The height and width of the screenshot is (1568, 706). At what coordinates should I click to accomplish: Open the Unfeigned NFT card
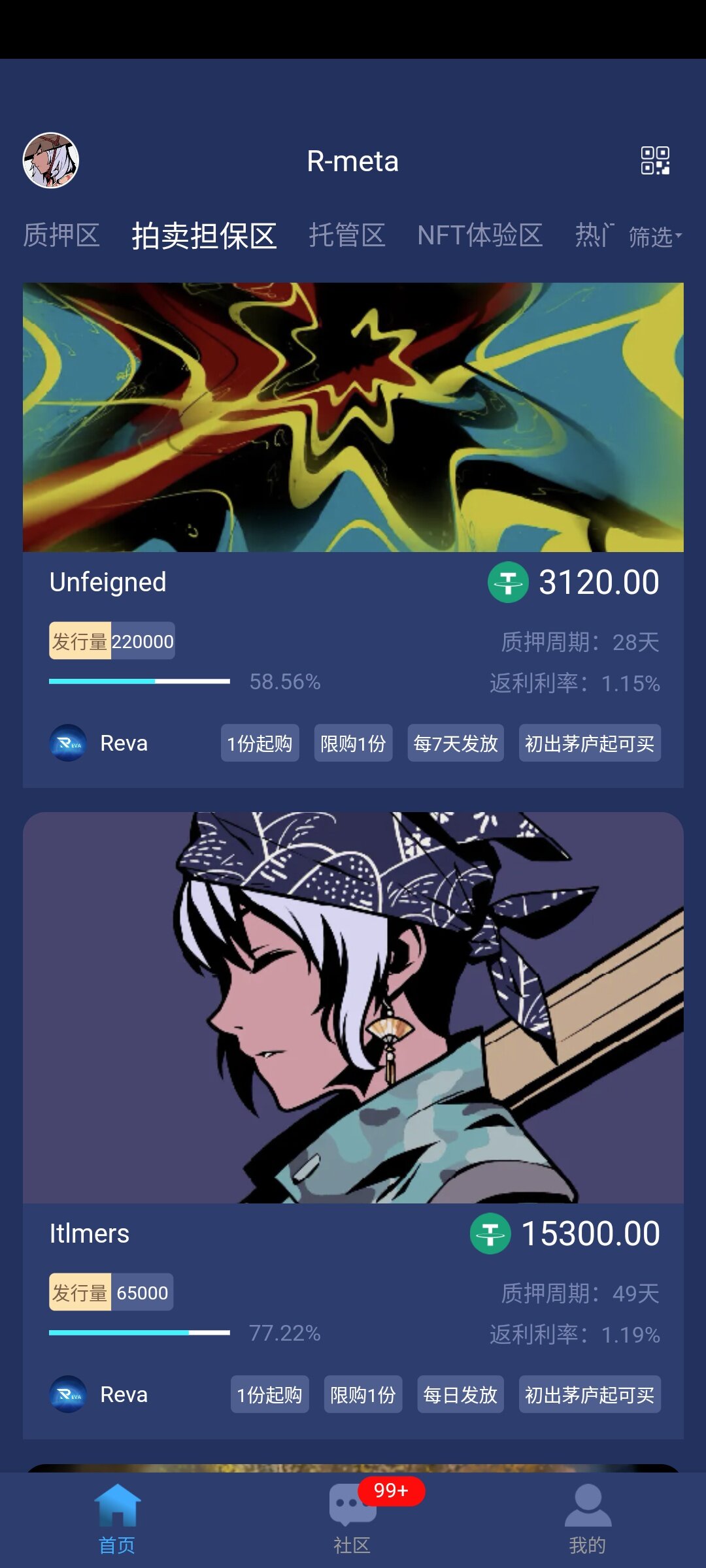pyautogui.click(x=353, y=535)
